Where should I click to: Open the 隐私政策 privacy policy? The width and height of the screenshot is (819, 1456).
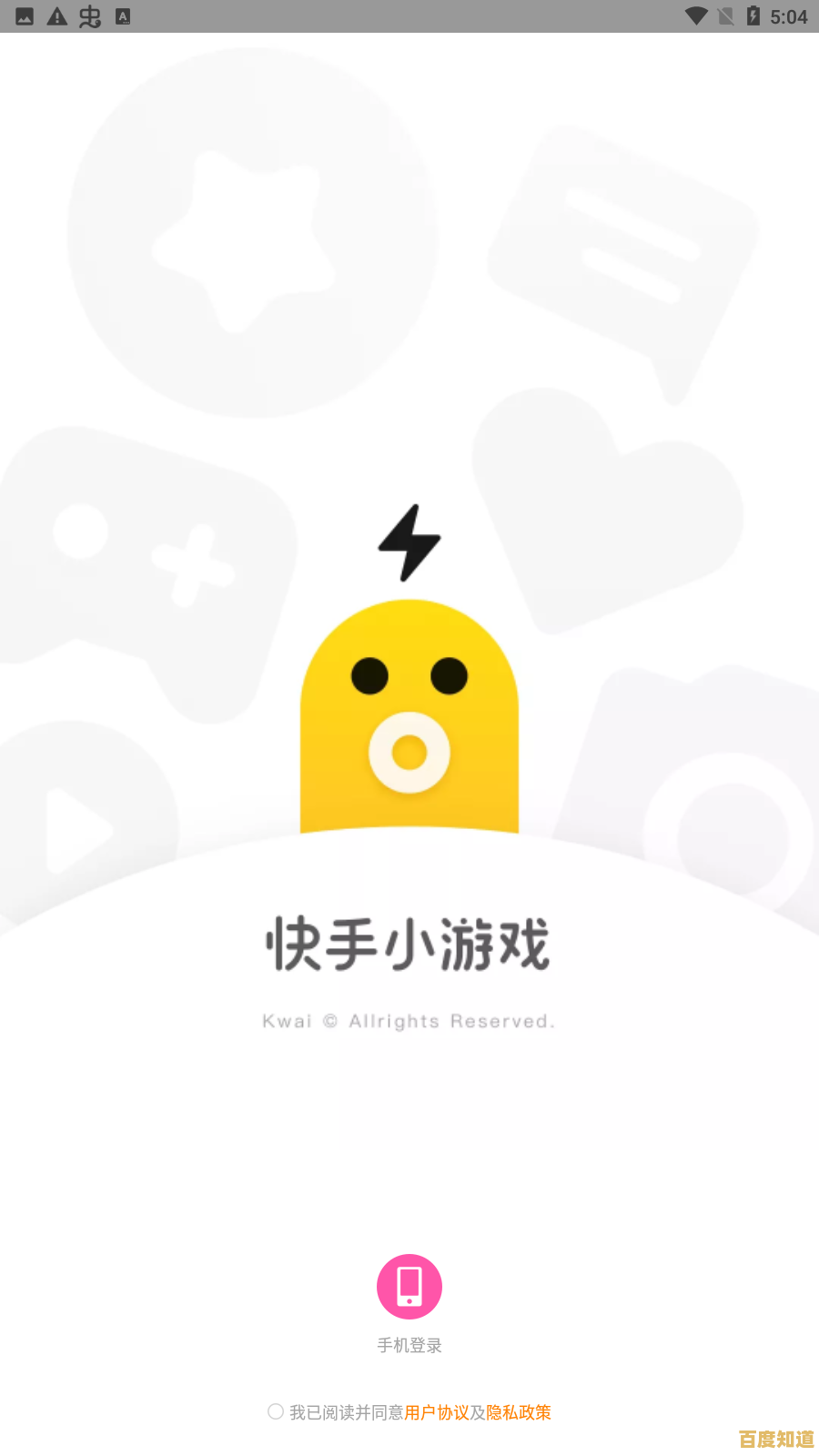point(520,1411)
